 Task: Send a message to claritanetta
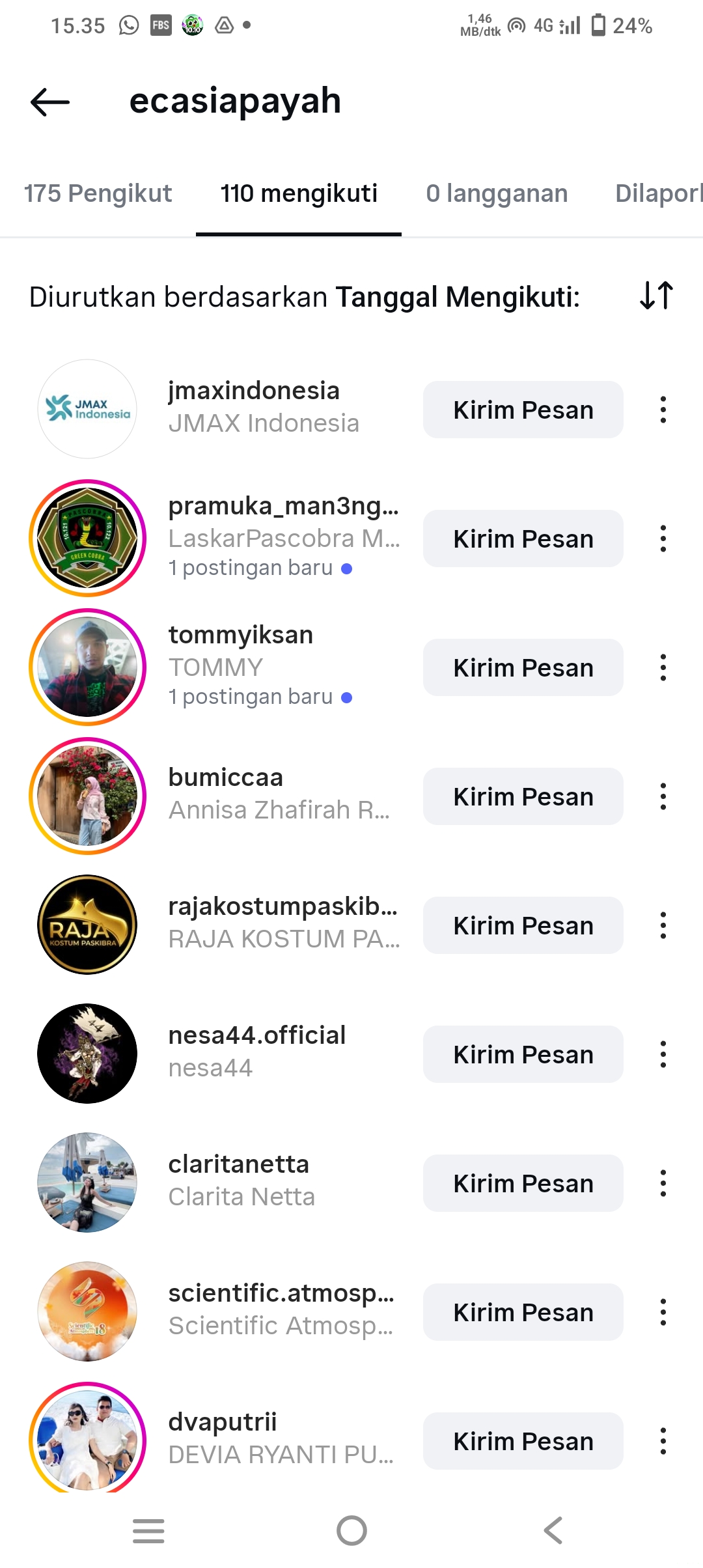[x=523, y=1183]
